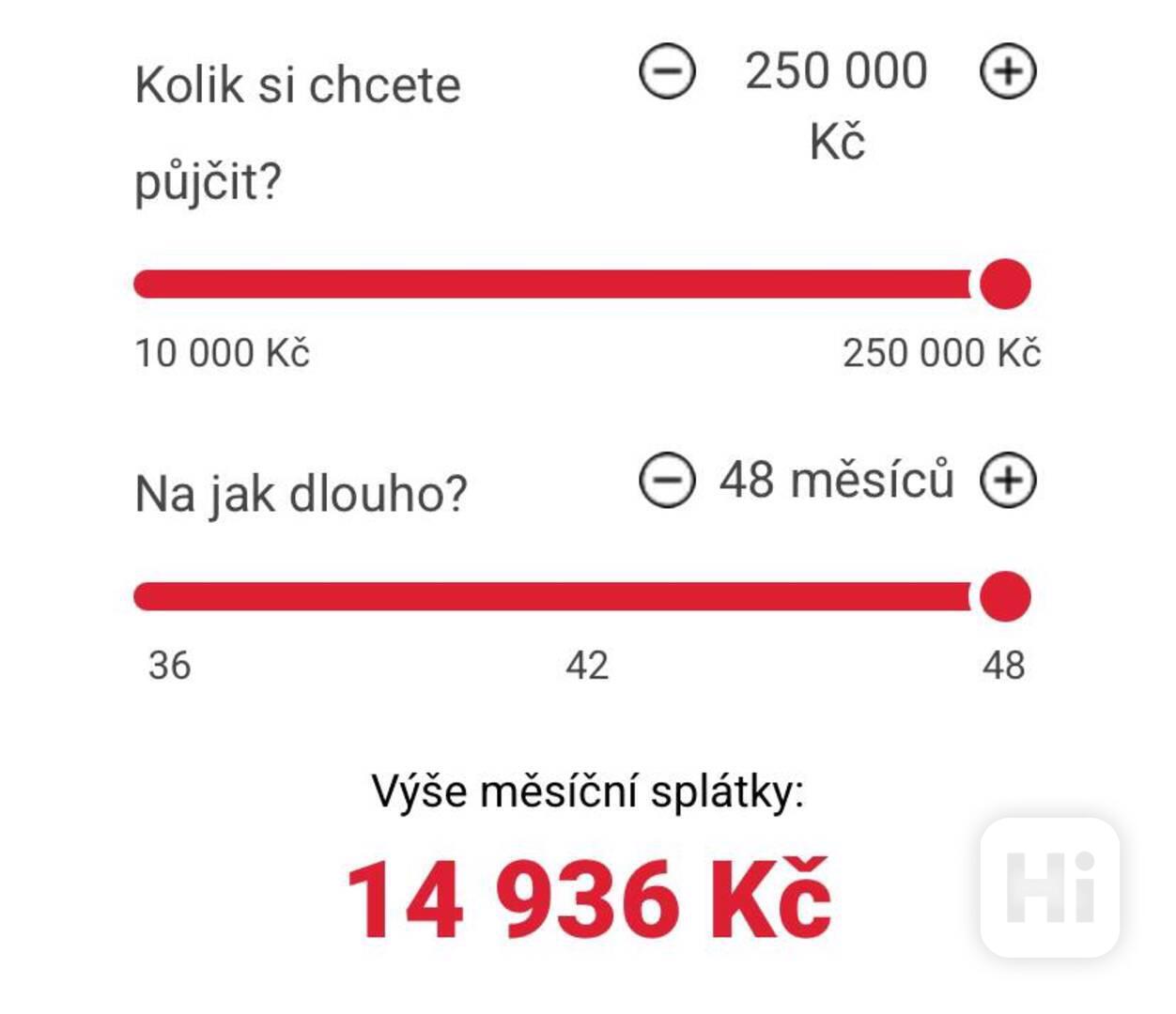The height and width of the screenshot is (1014, 1176).
Task: Tap the loan amount slider track
Action: tap(554, 284)
